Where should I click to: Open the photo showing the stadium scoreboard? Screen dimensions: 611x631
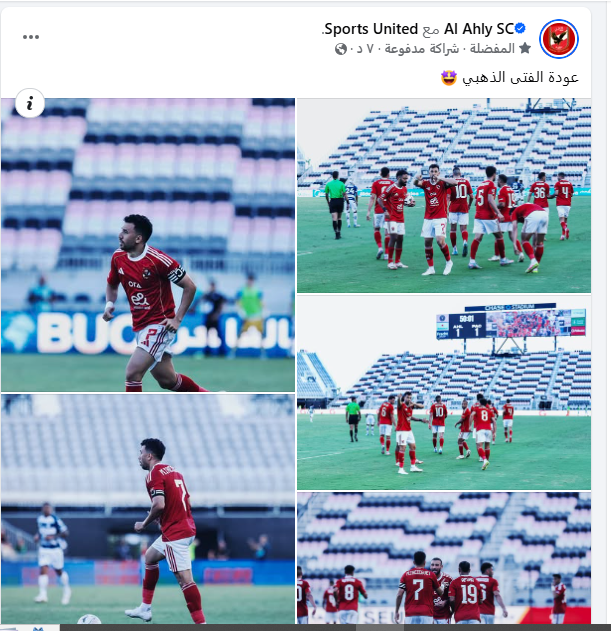pos(444,392)
